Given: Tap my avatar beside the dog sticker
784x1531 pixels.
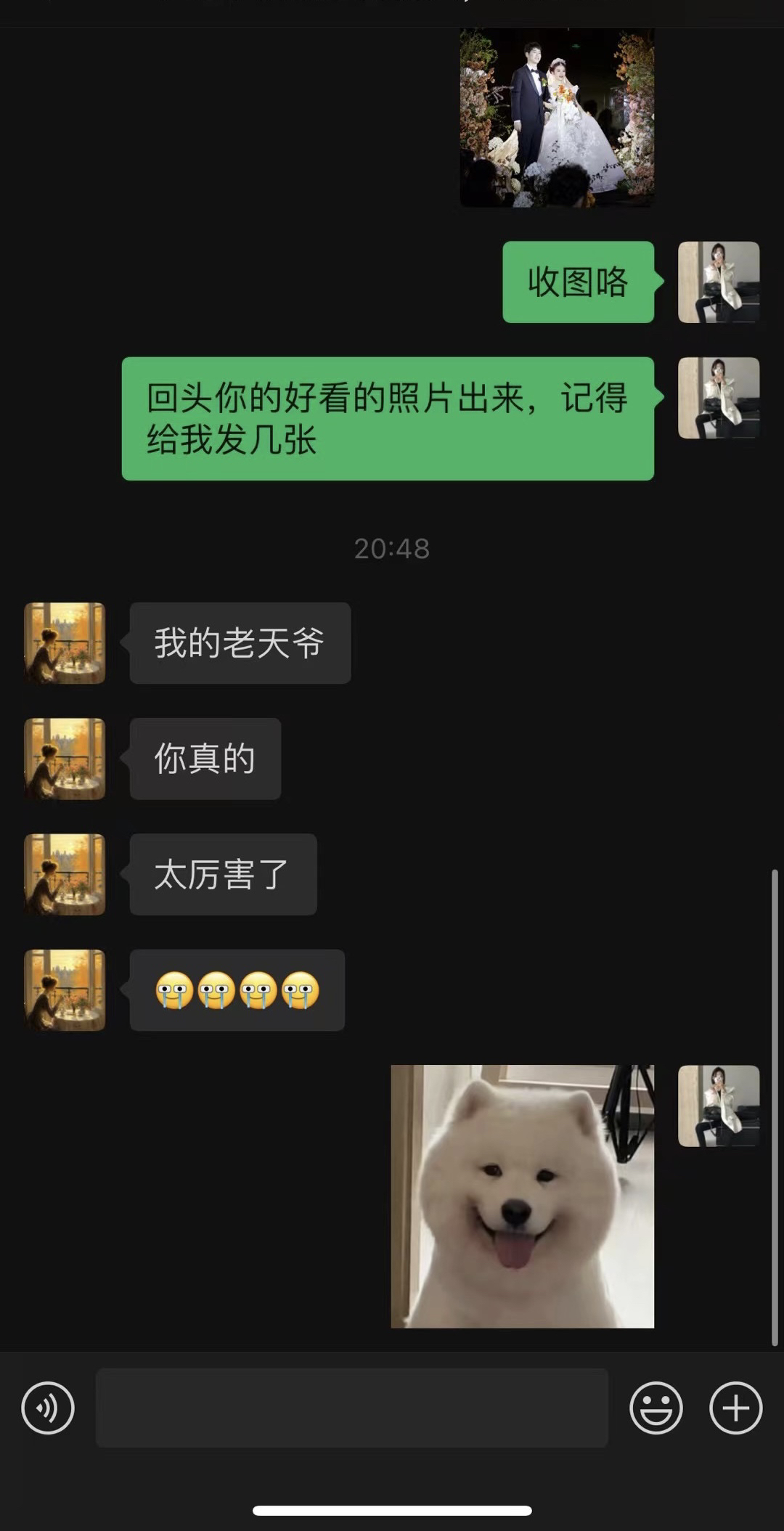Looking at the screenshot, I should coord(718,1106).
